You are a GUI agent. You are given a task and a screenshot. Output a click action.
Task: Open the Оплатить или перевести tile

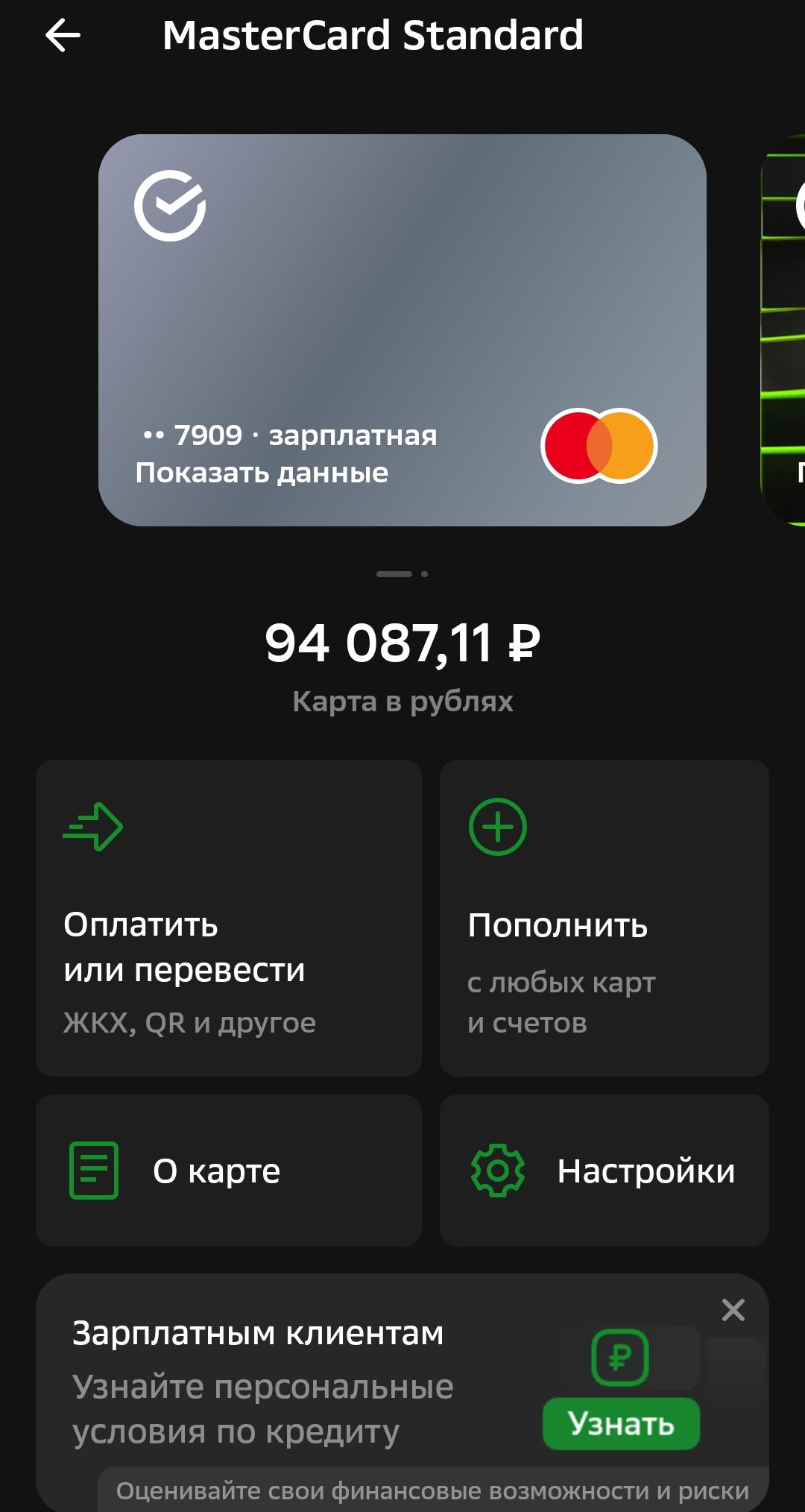click(228, 917)
